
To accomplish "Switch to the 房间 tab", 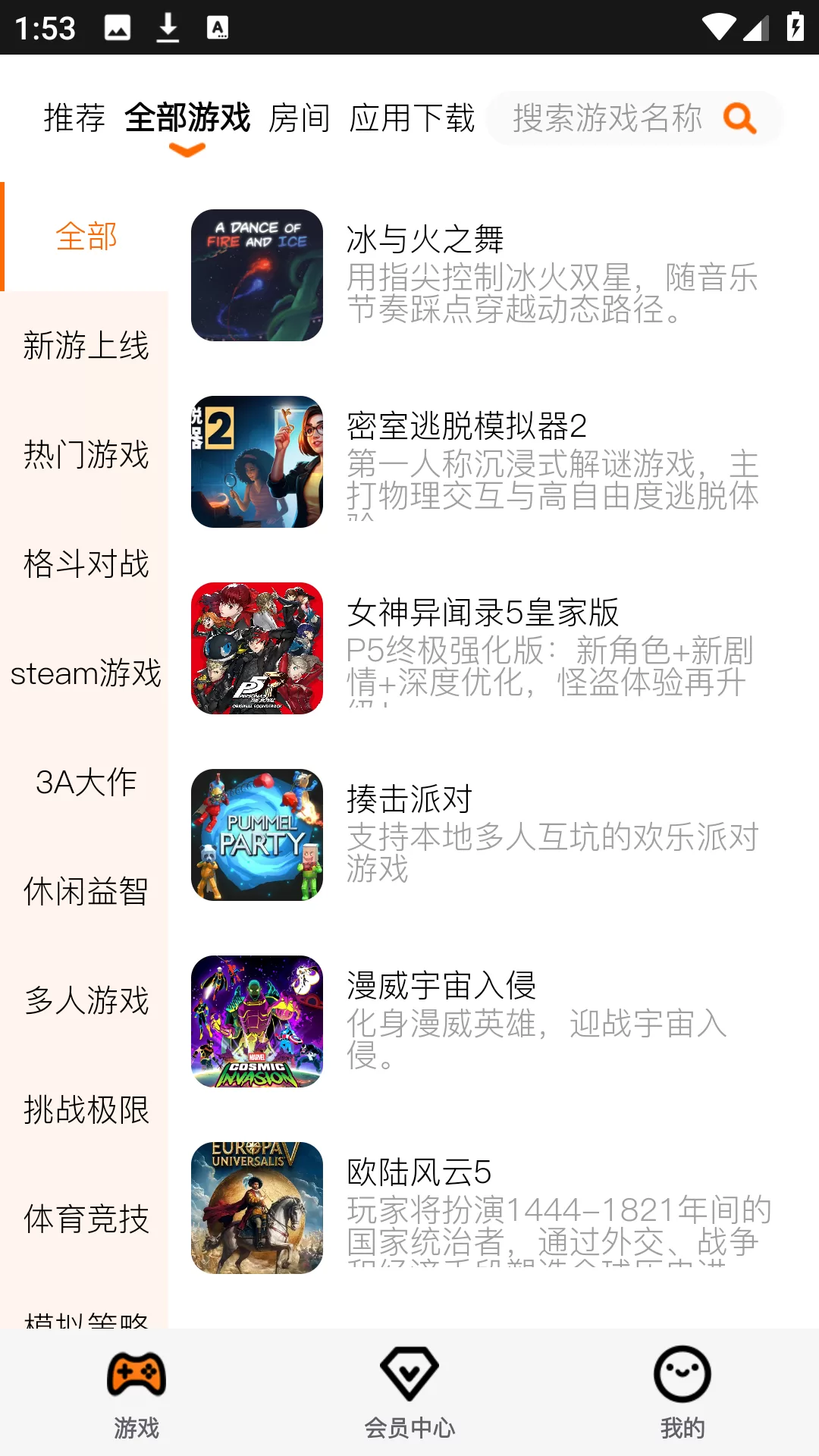I will [x=299, y=118].
